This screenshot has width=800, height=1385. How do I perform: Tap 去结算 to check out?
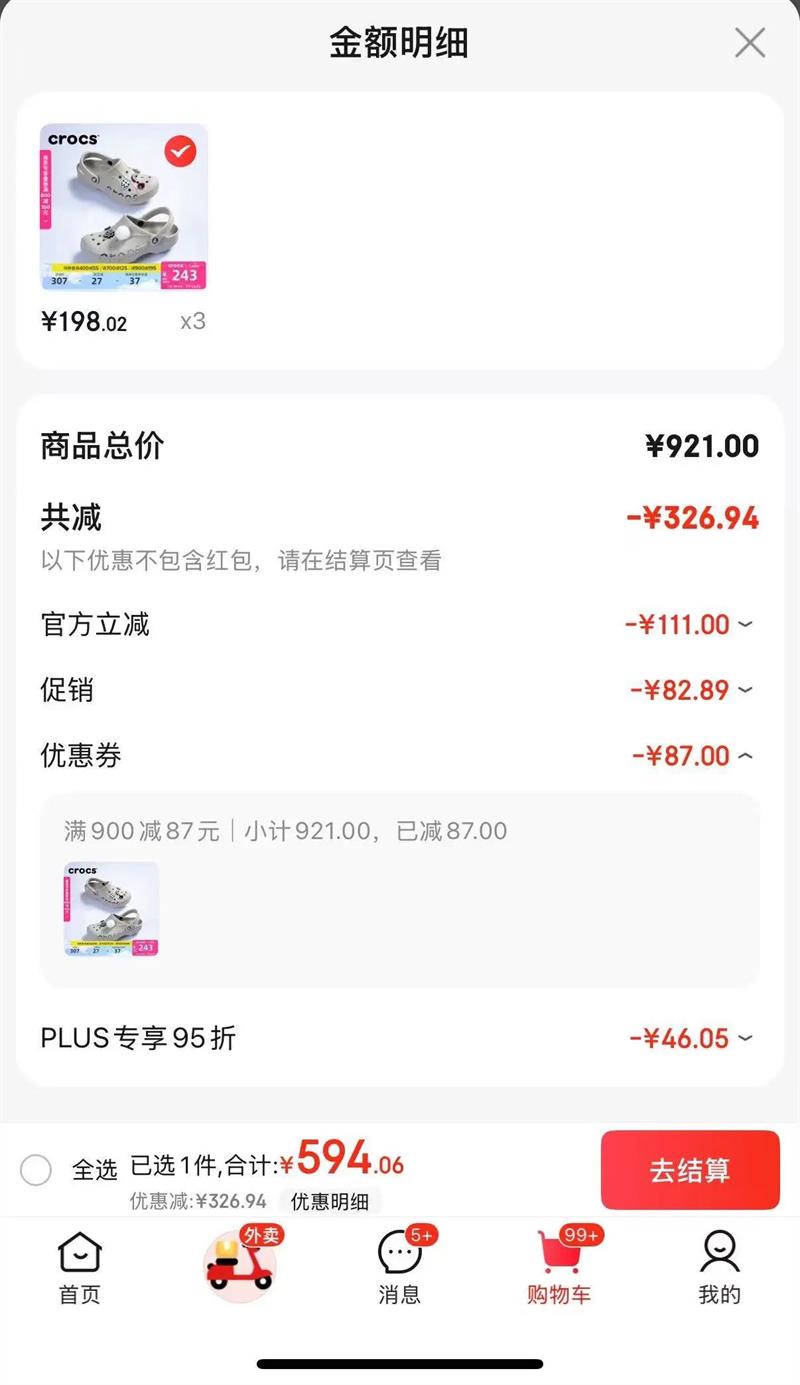coord(690,1170)
